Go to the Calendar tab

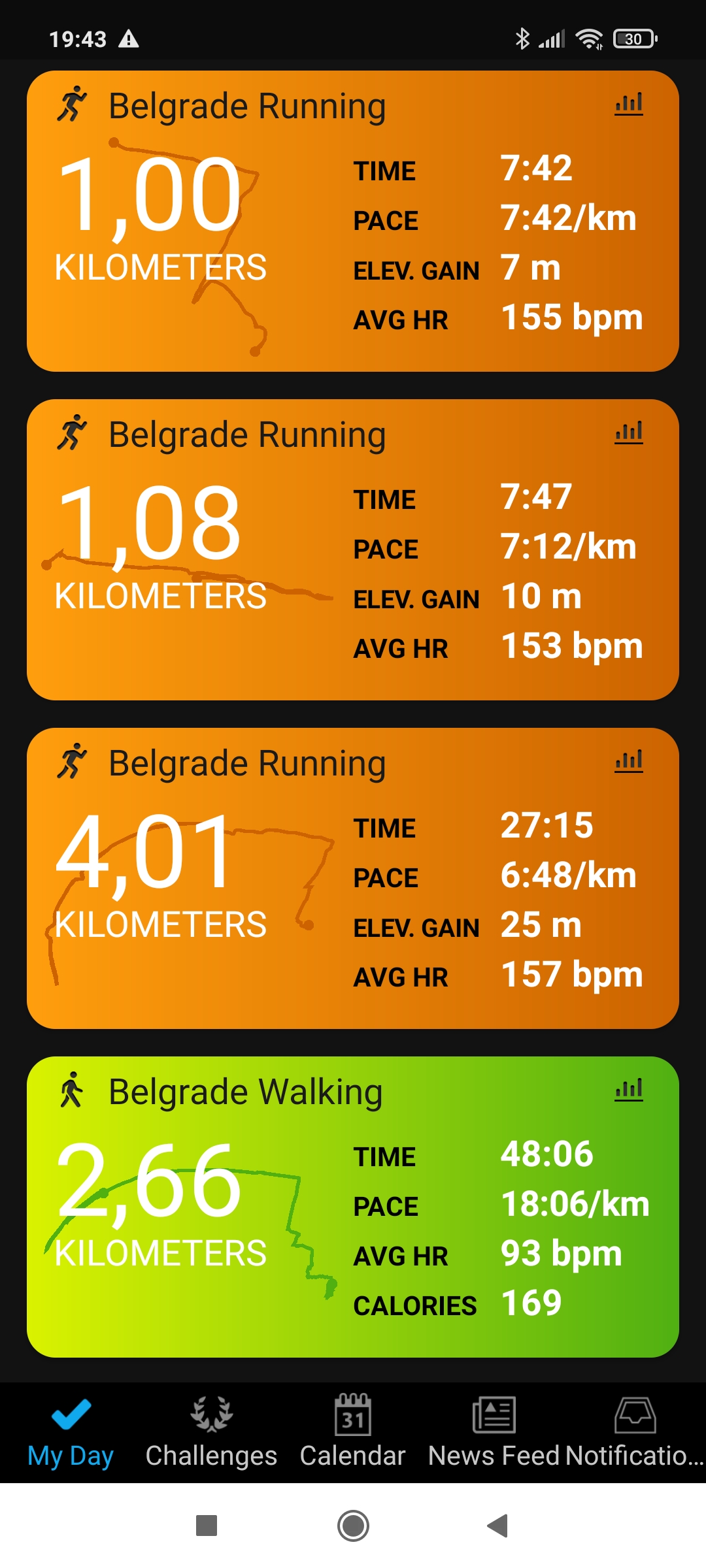click(x=353, y=1431)
